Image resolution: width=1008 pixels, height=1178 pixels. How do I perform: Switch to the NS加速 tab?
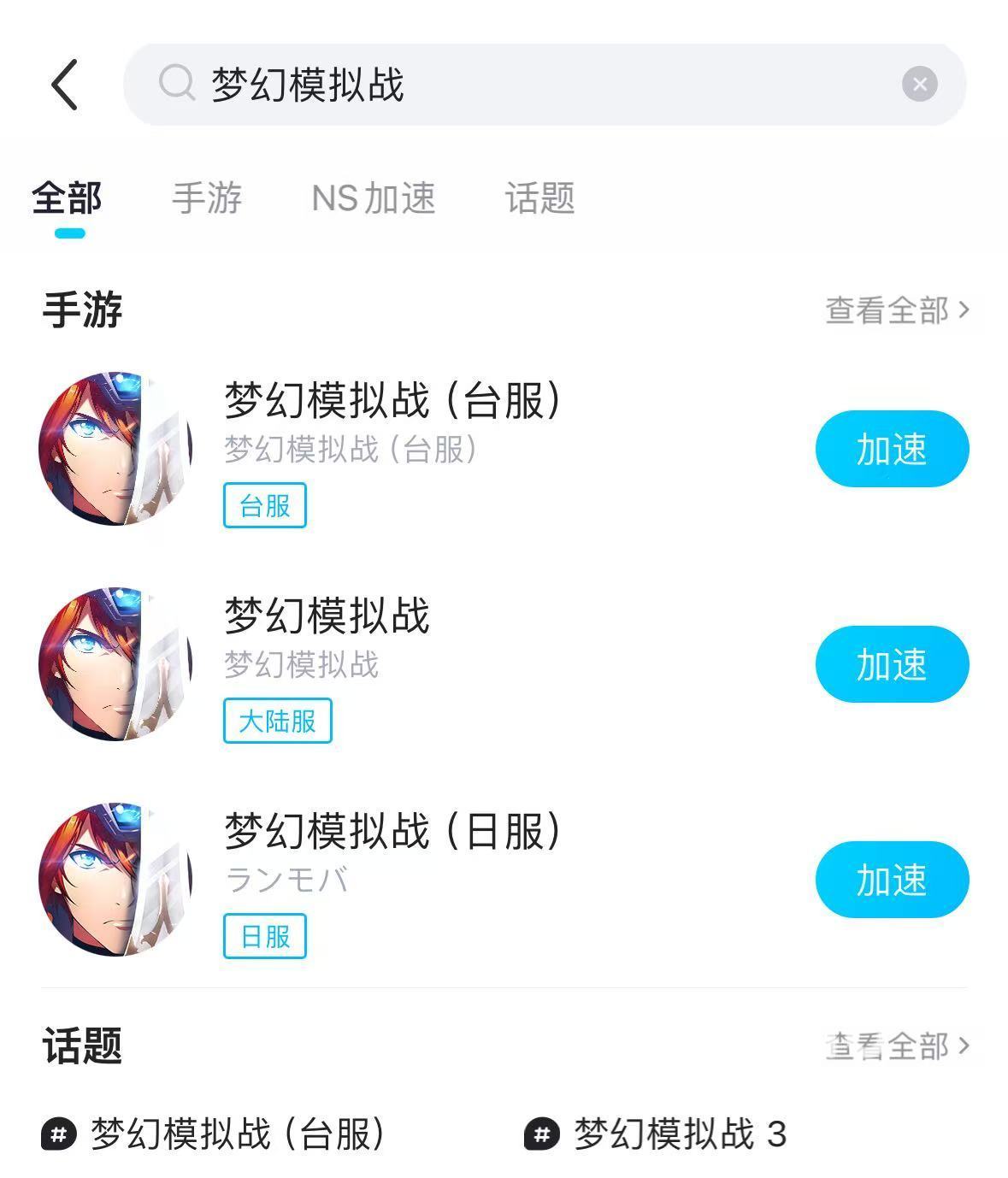374,198
